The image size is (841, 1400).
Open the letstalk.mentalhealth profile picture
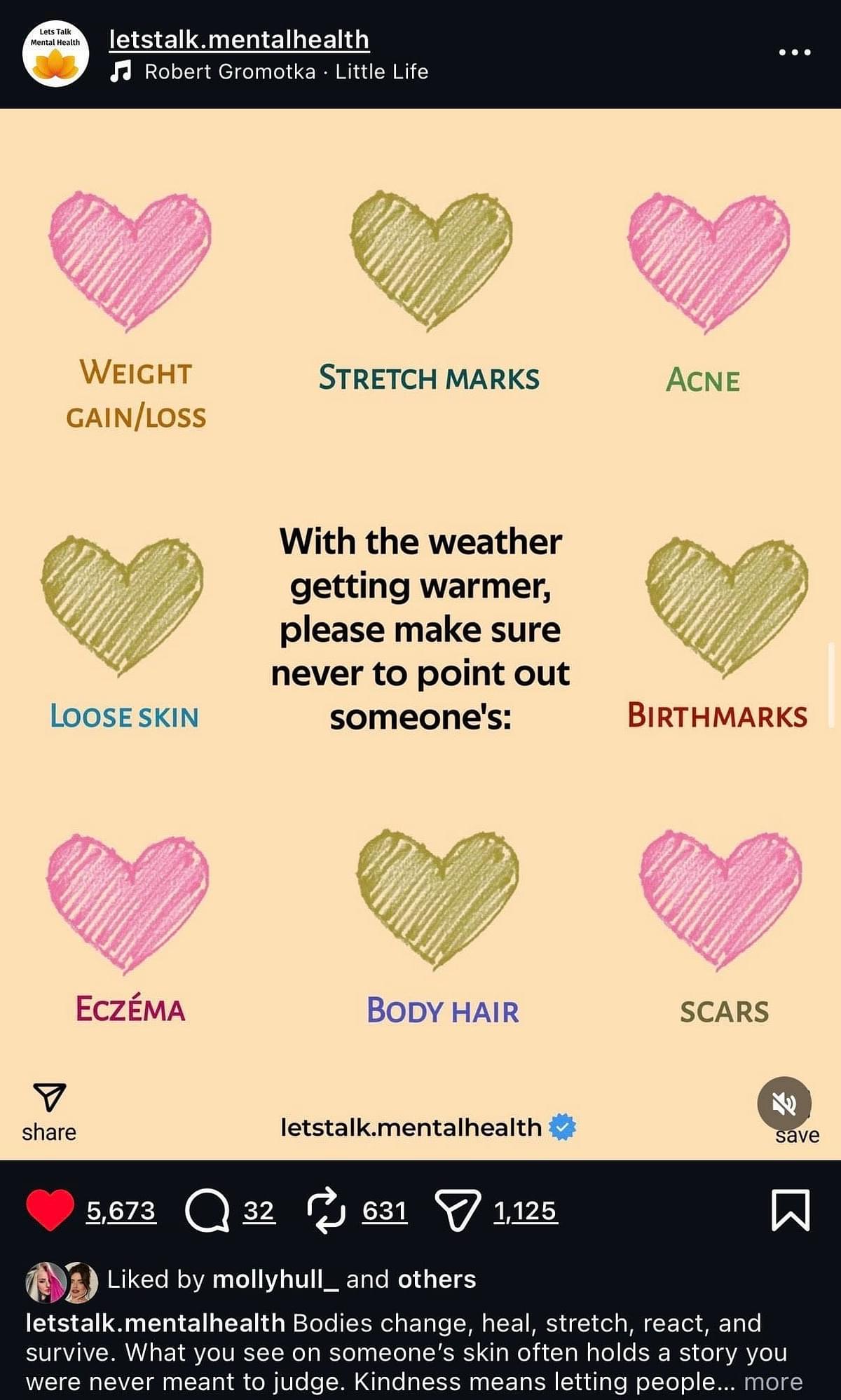click(55, 53)
